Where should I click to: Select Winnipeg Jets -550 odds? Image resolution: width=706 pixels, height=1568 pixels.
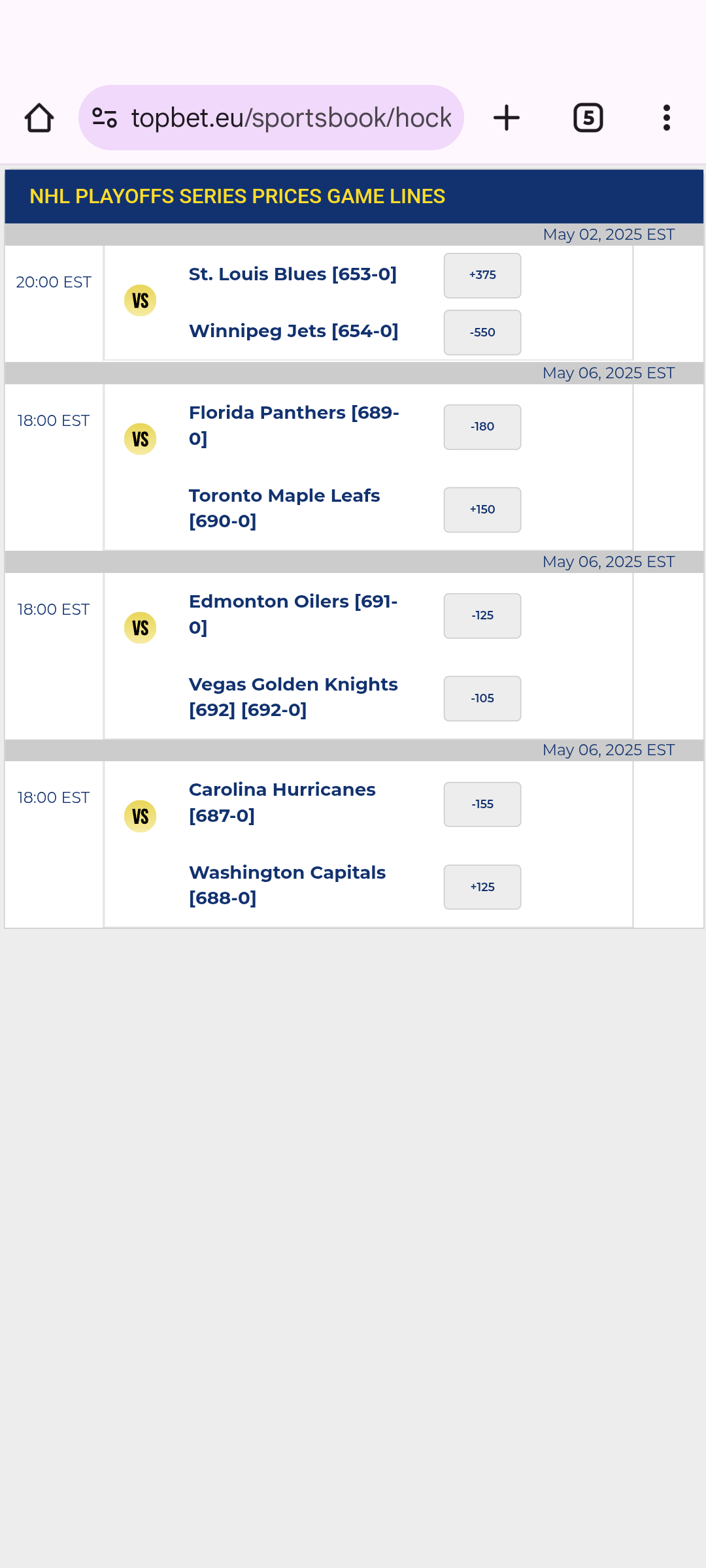(x=482, y=333)
